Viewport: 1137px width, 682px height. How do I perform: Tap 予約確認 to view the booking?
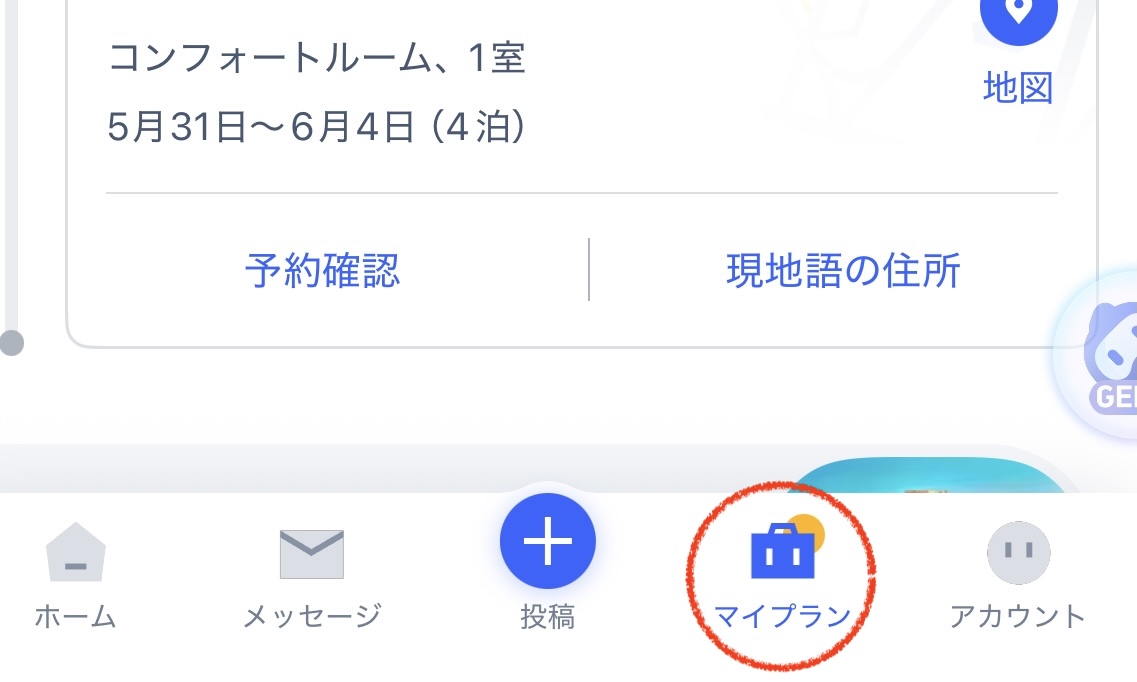click(322, 270)
